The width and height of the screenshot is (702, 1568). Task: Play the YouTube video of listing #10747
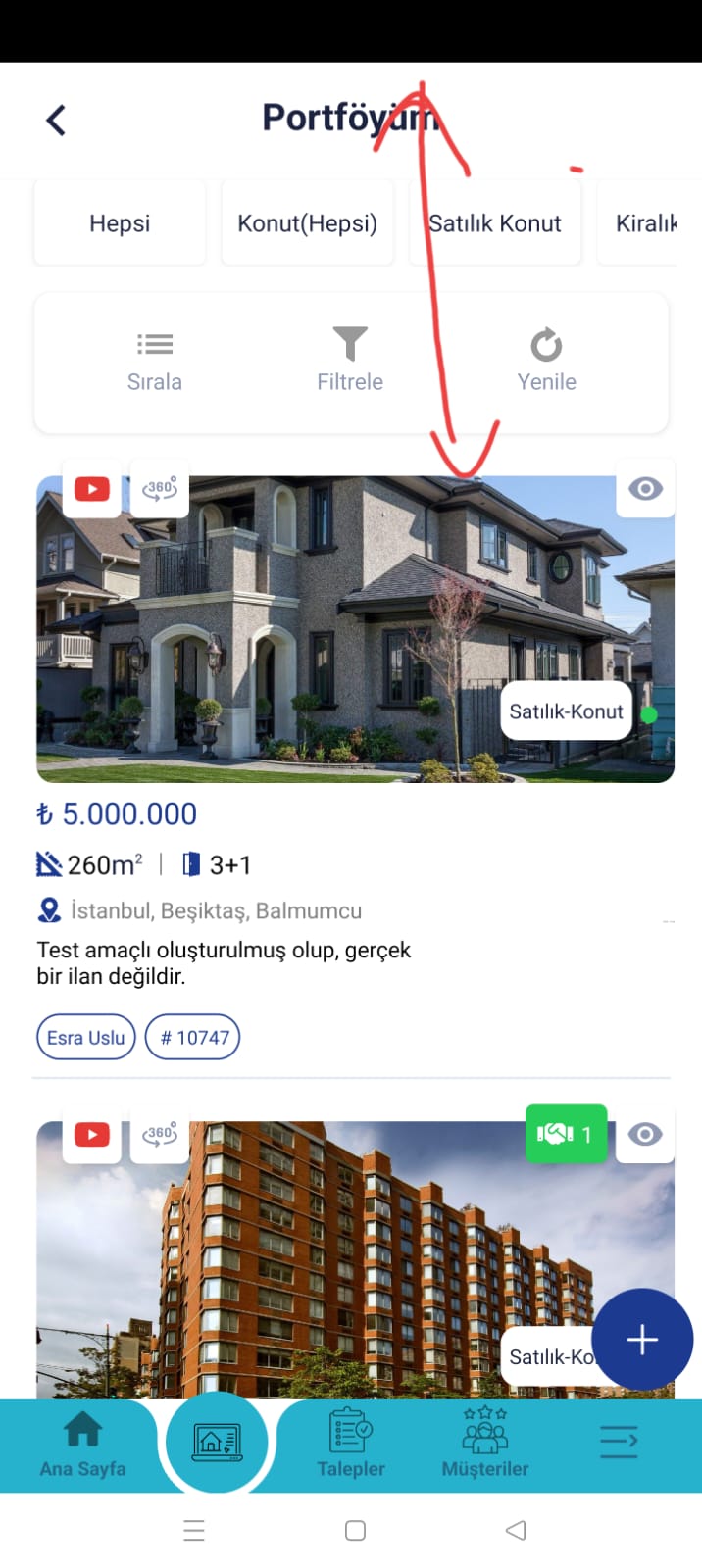pos(92,488)
